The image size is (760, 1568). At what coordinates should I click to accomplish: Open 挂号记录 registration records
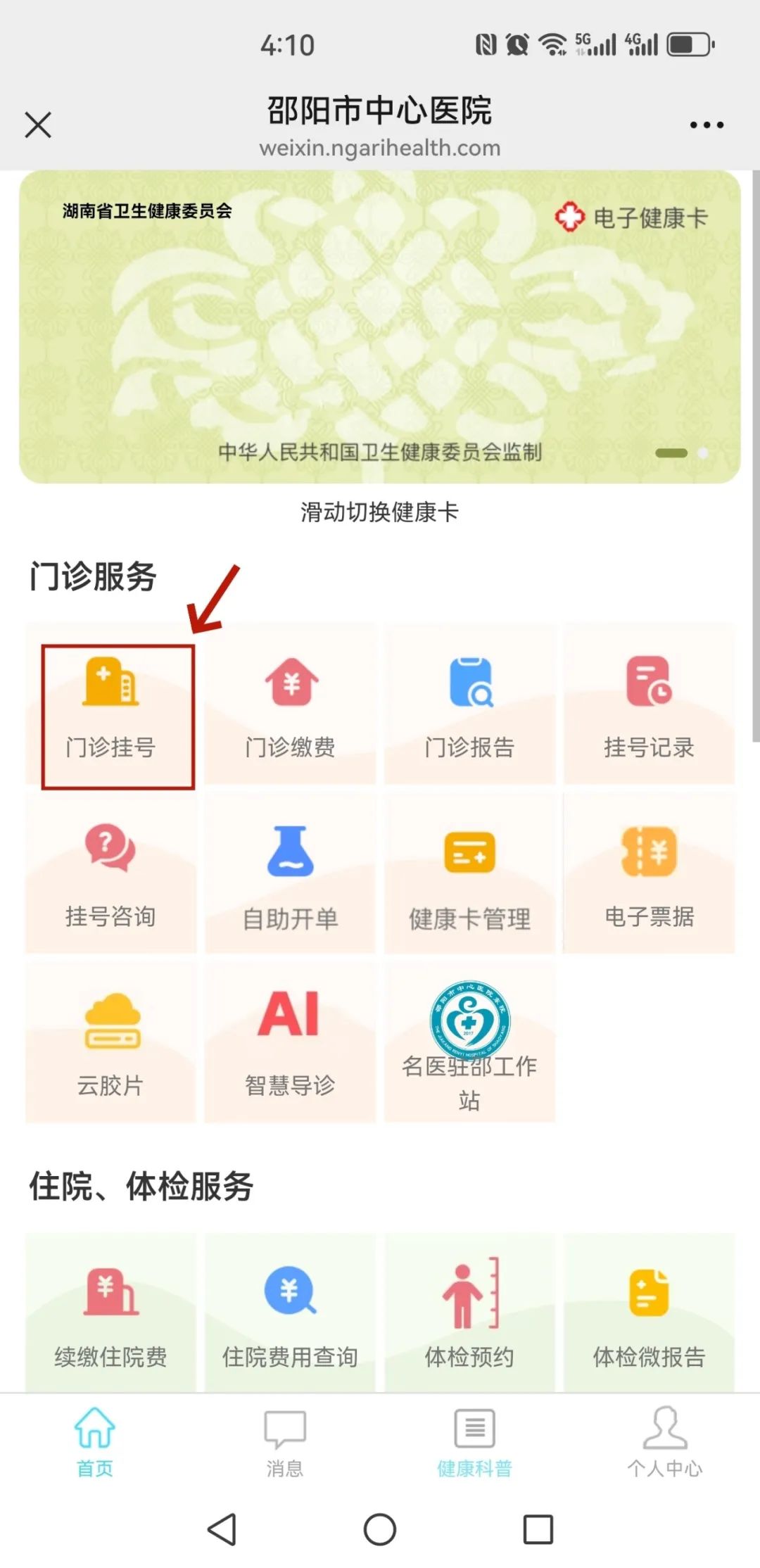[x=649, y=706]
